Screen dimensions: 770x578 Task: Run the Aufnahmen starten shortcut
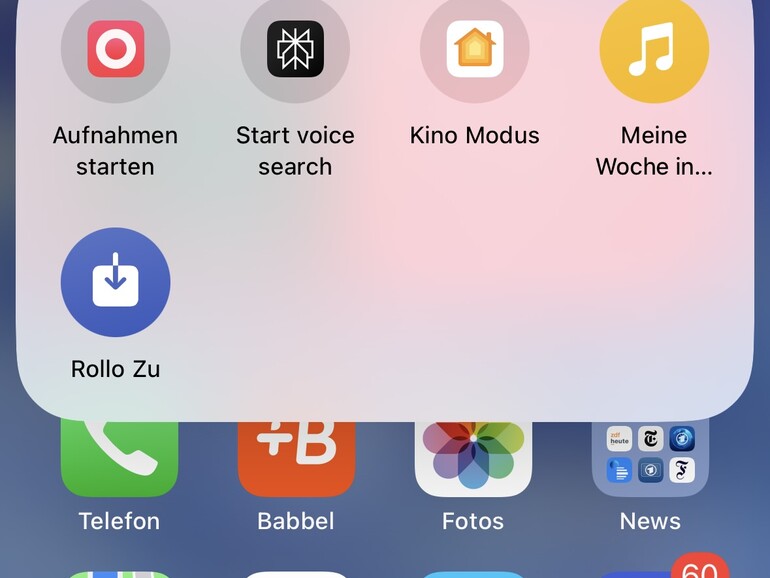[x=115, y=49]
